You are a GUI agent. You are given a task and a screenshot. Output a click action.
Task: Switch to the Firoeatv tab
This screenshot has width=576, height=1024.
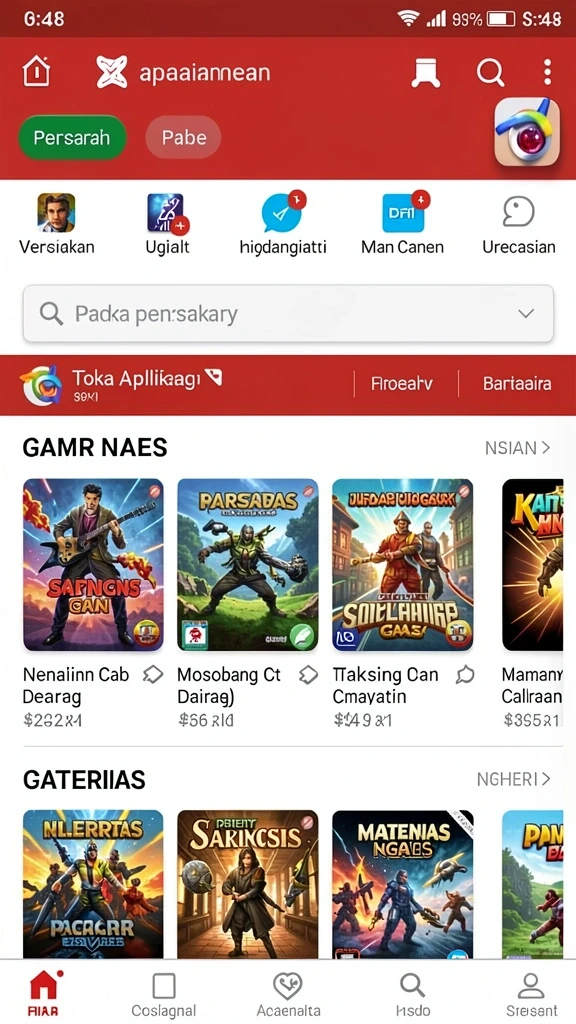pyautogui.click(x=402, y=384)
